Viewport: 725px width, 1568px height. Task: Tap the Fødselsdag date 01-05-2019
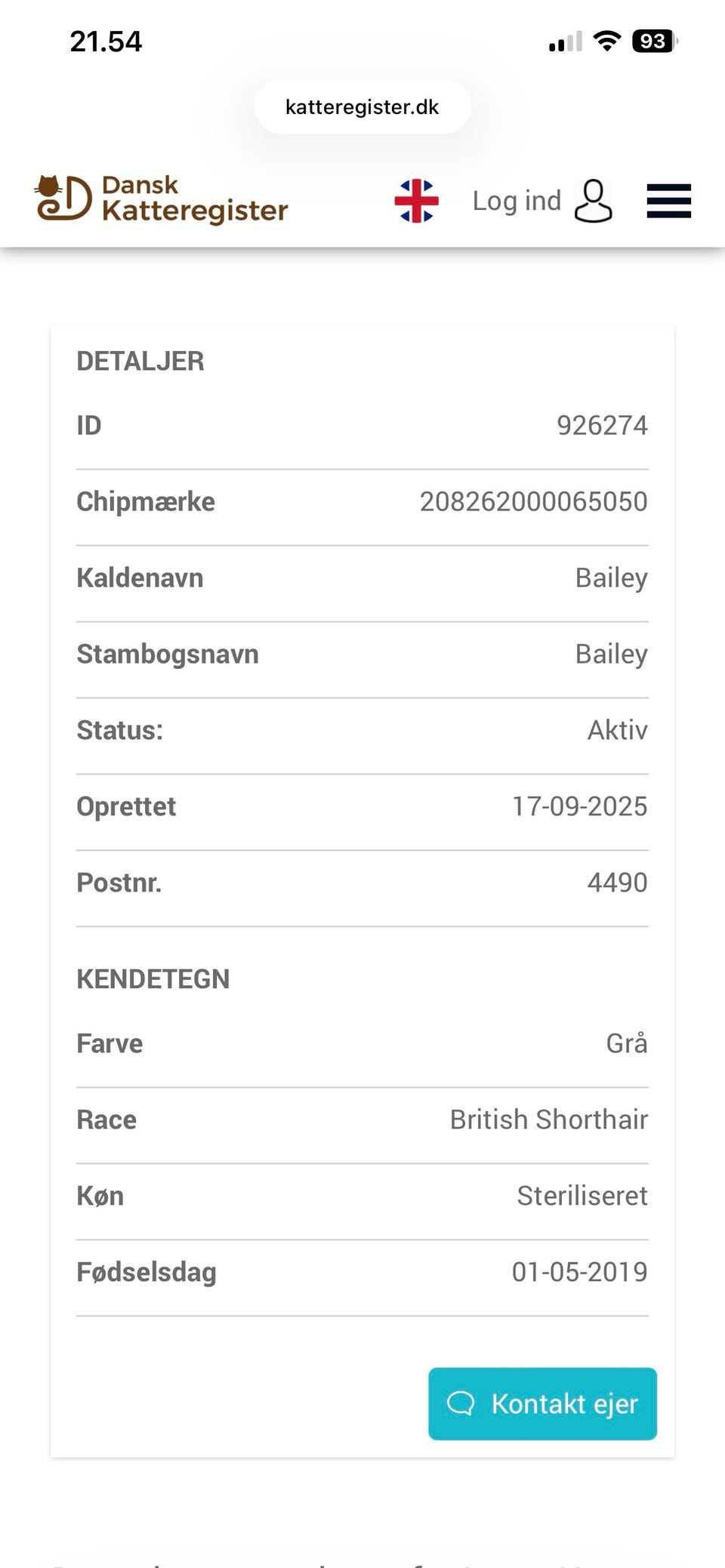click(578, 1272)
